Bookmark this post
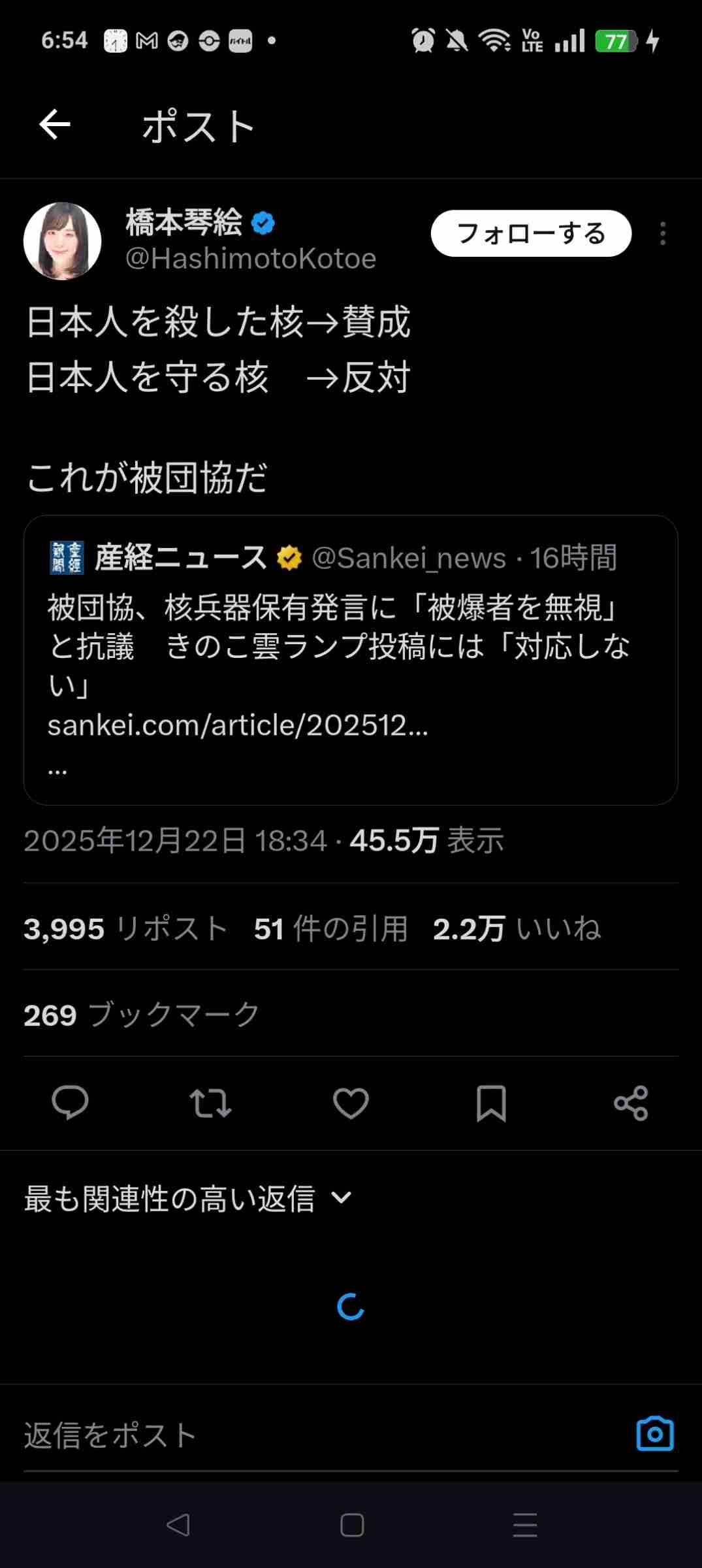This screenshot has height=1568, width=702. point(491,1103)
